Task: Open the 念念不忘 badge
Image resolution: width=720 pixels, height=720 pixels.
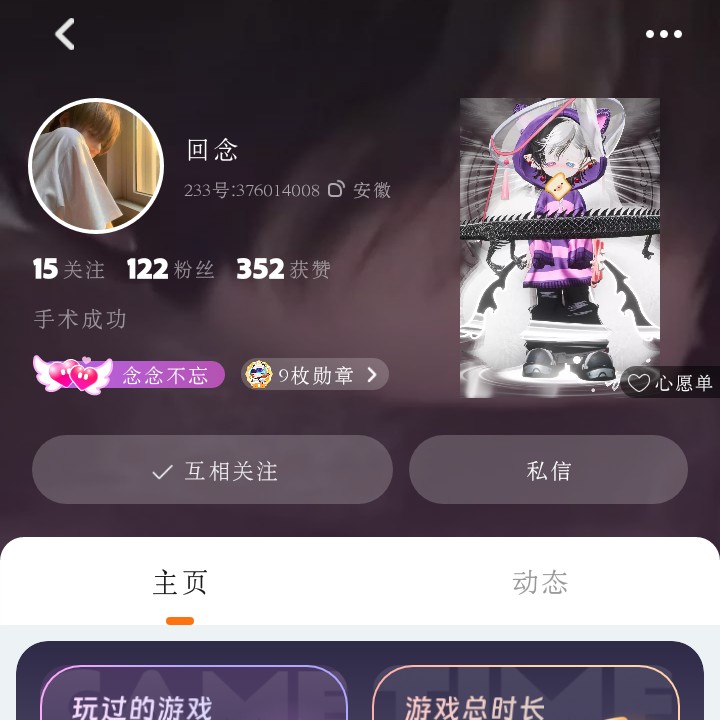Action: [130, 375]
